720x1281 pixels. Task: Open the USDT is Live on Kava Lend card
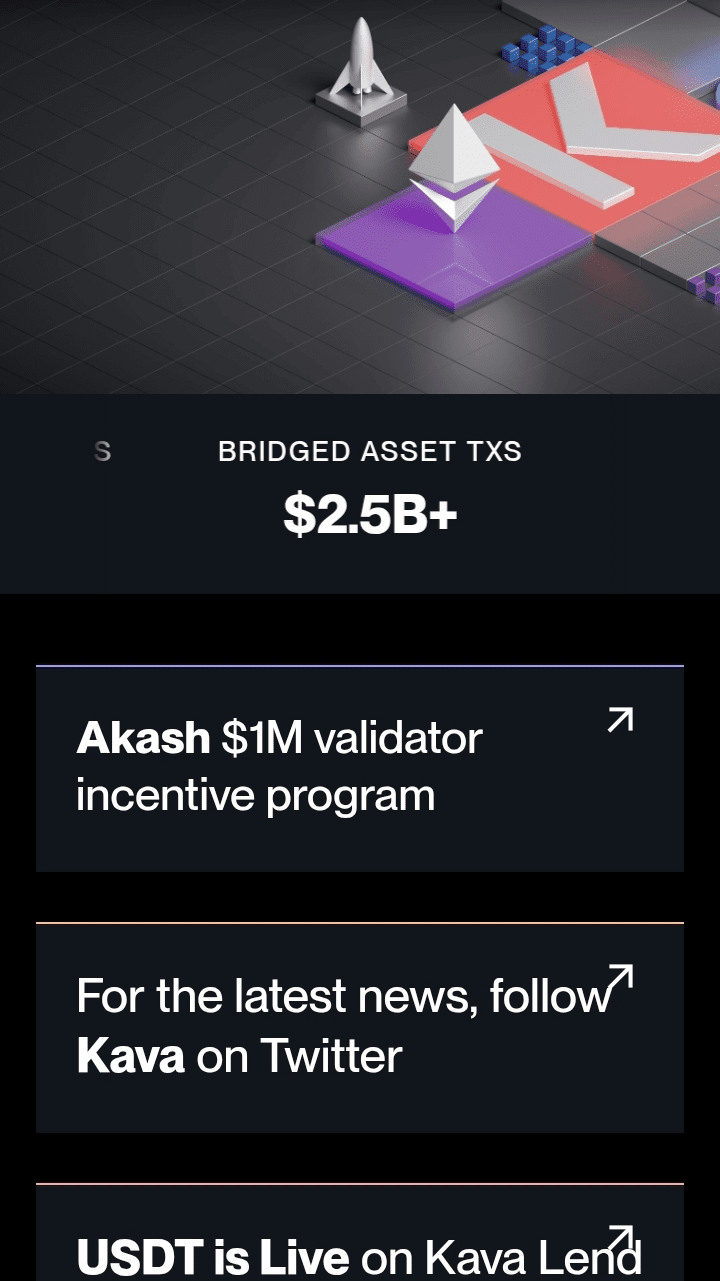coord(360,1232)
